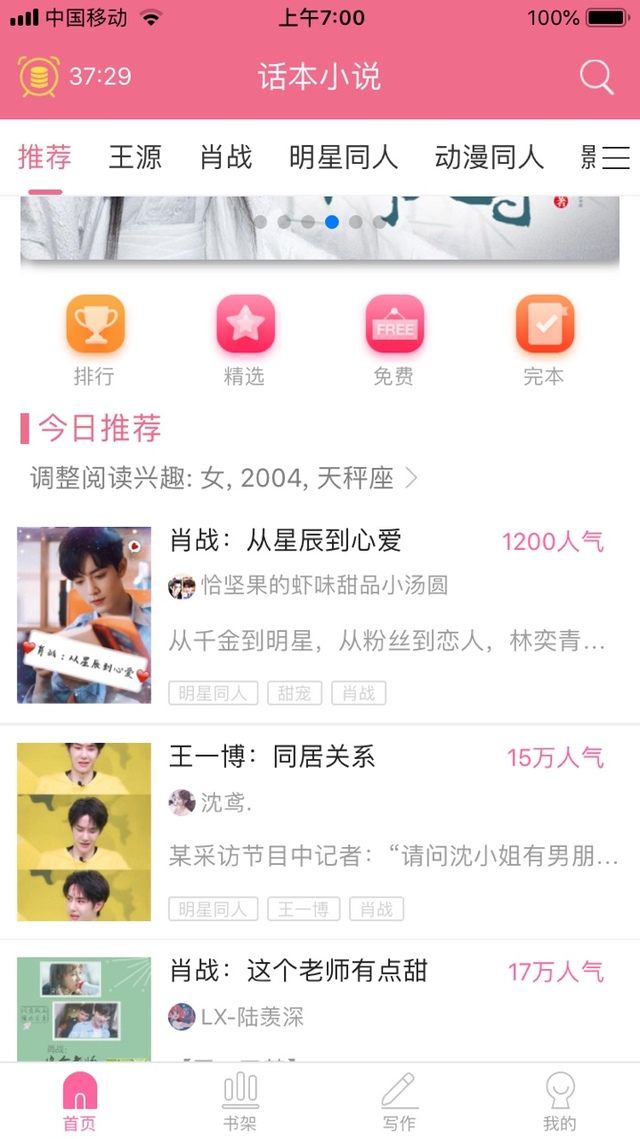Open the novel 肖战：从星辰到心爱
This screenshot has width=640, height=1139.
tap(320, 615)
